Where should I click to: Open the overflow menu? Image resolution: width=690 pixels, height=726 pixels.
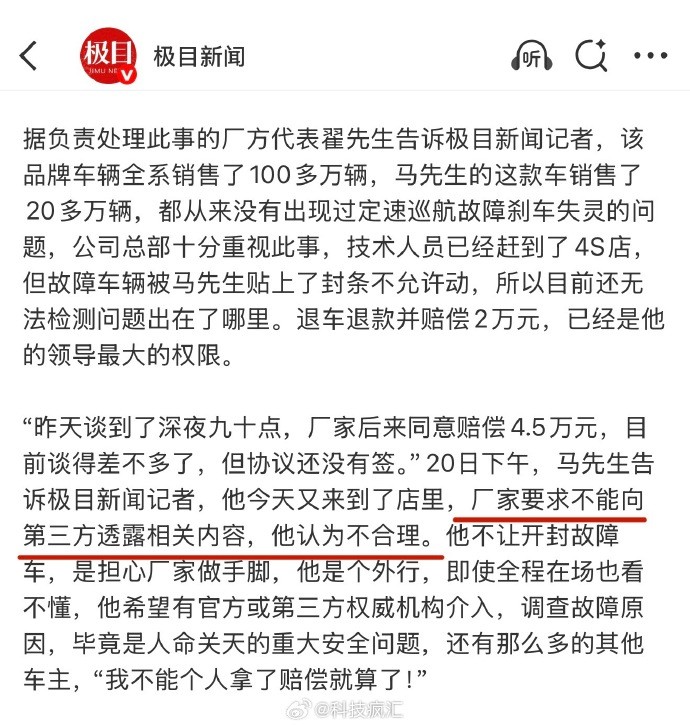(651, 56)
